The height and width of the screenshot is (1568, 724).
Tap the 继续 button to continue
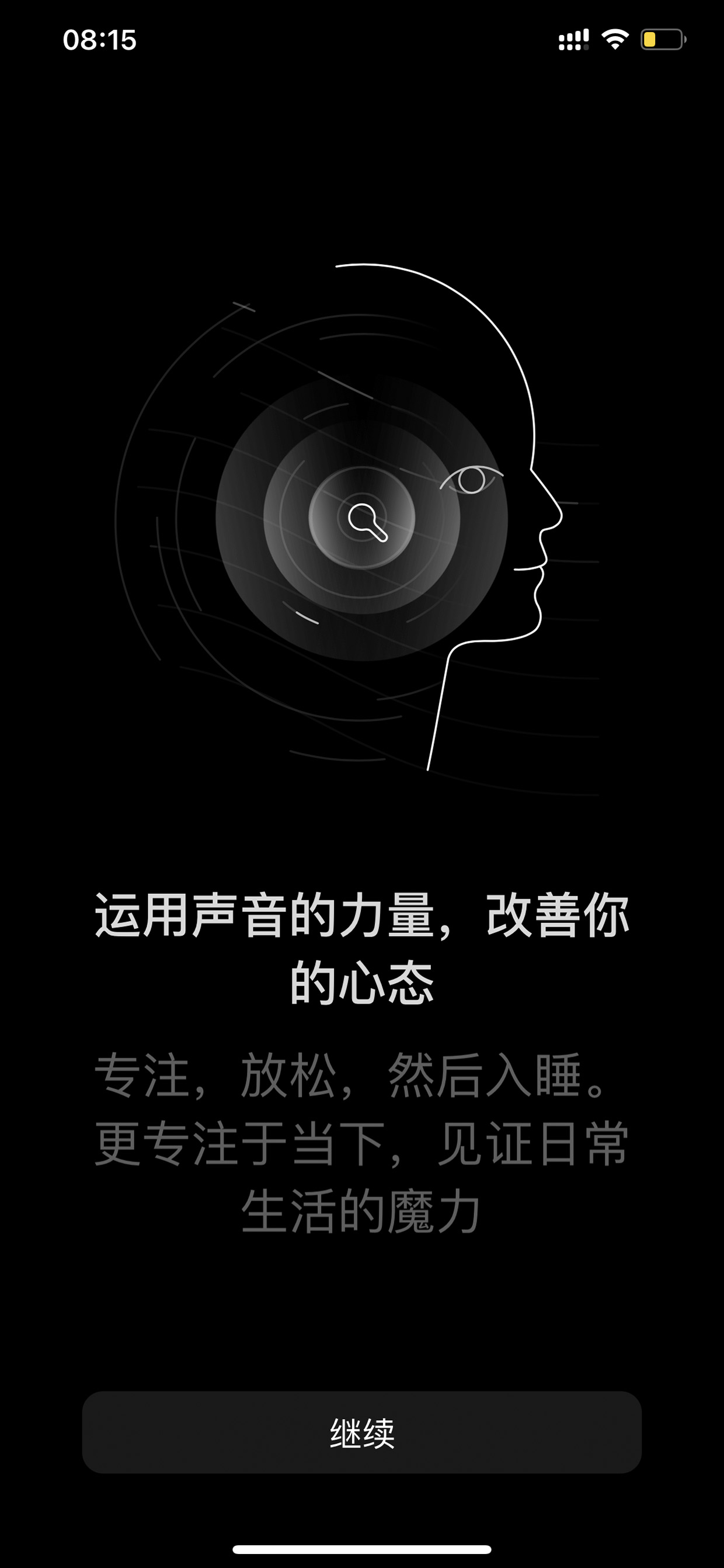[362, 1432]
